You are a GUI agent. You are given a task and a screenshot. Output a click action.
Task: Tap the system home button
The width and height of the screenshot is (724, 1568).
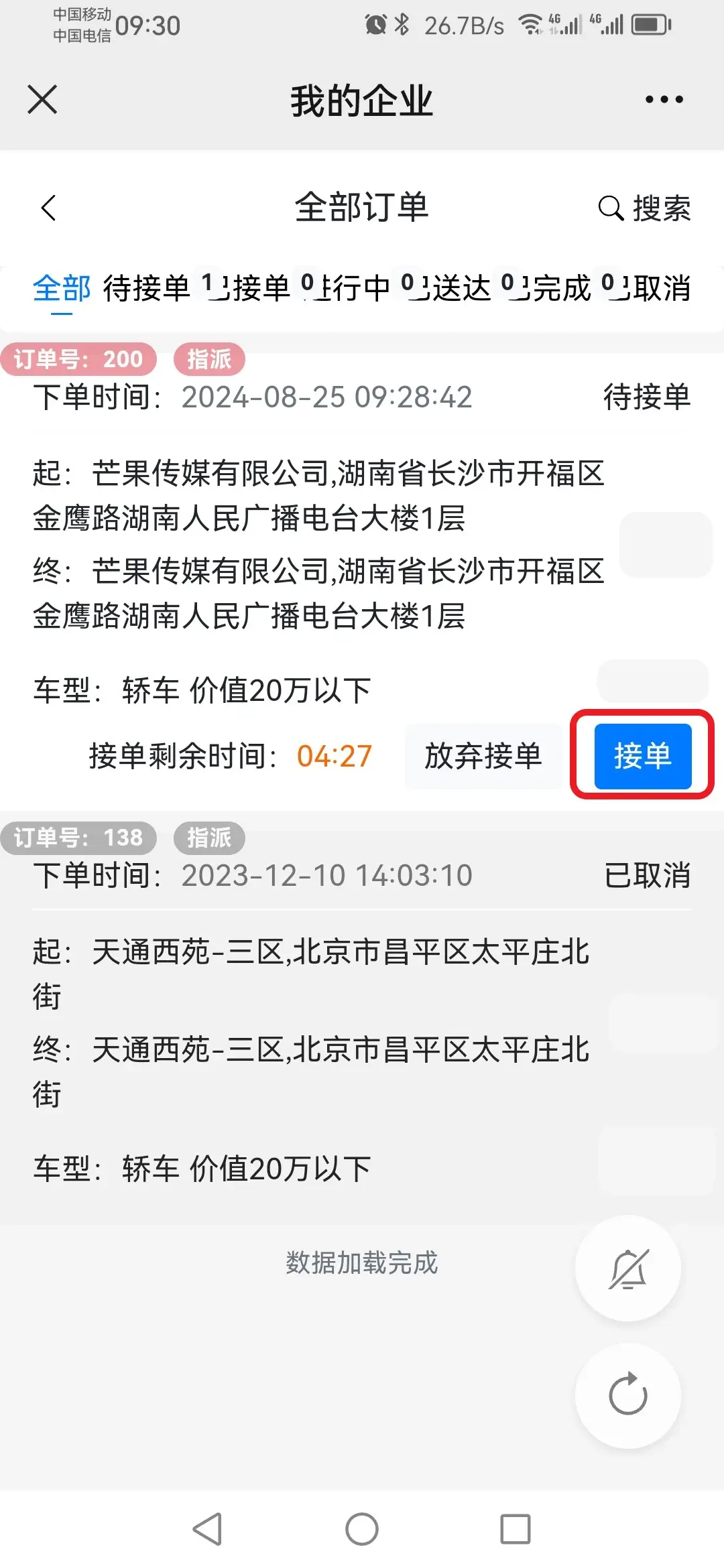[362, 1529]
